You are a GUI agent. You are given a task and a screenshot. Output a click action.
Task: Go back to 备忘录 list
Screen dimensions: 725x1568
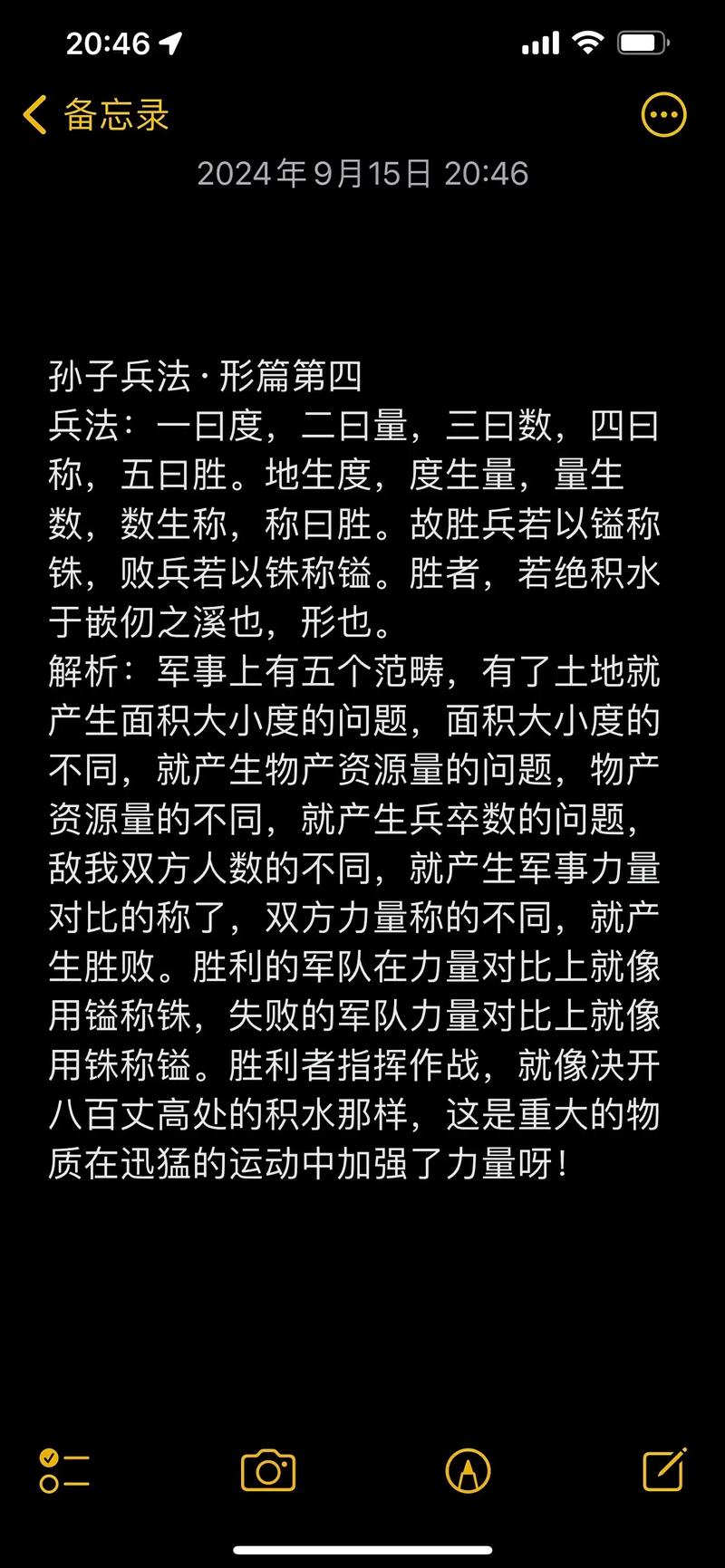[95, 115]
